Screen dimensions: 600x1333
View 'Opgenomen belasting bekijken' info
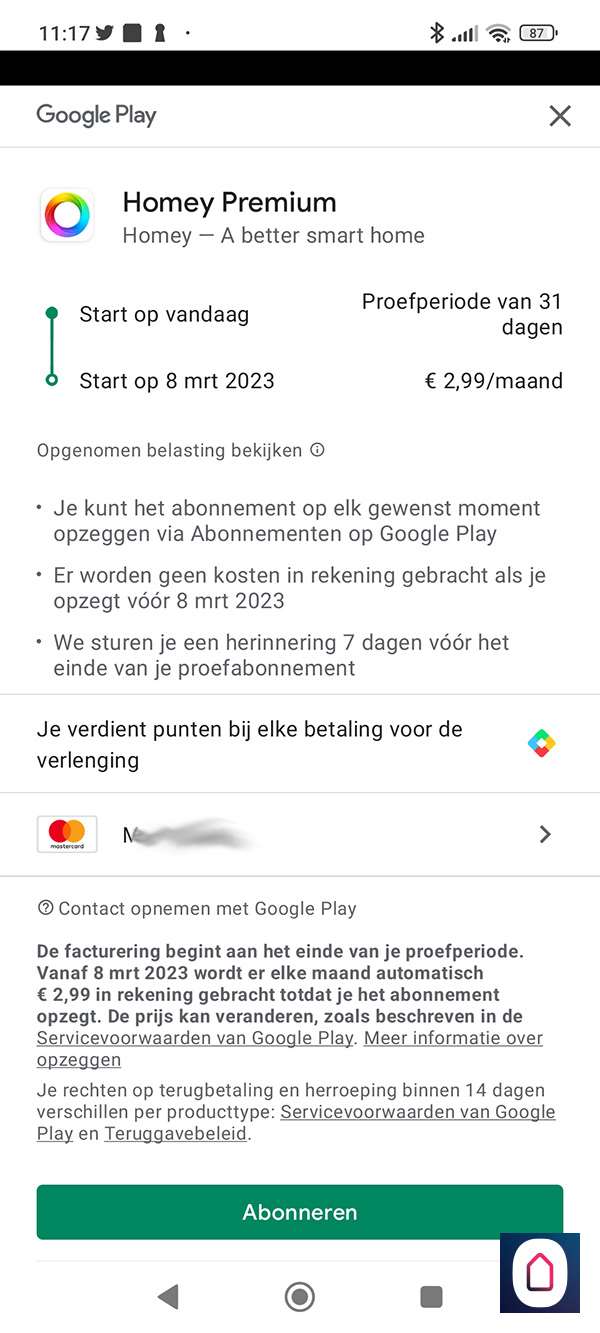(180, 450)
